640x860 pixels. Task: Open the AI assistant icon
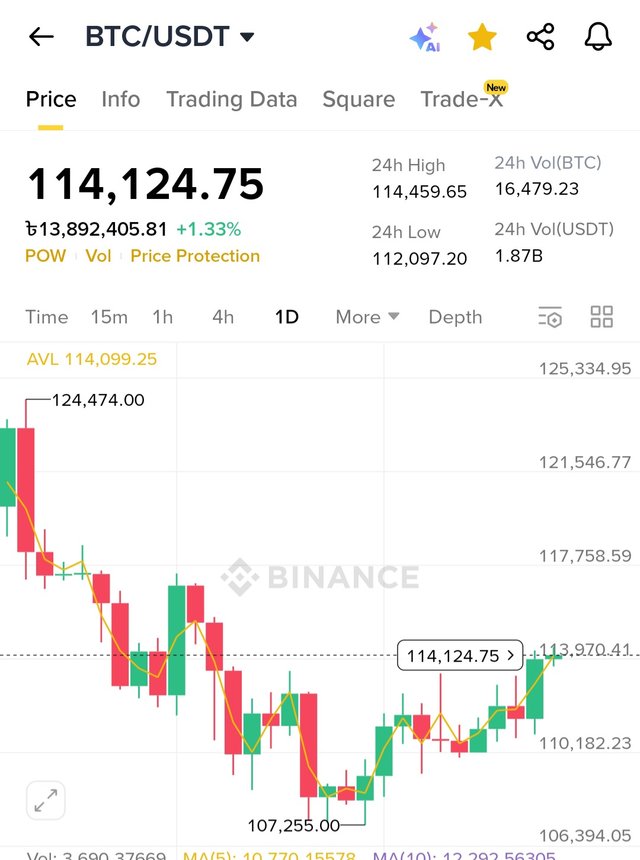click(x=425, y=38)
